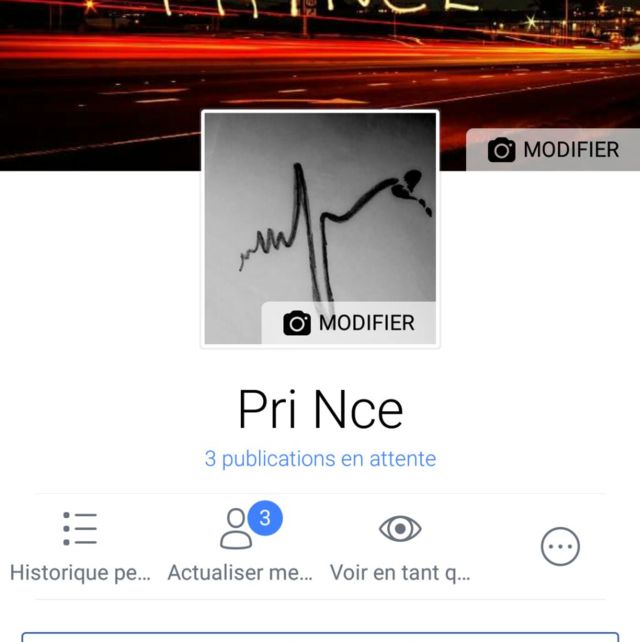Tap MODIFIER on the profile picture
This screenshot has width=640, height=642.
point(349,323)
